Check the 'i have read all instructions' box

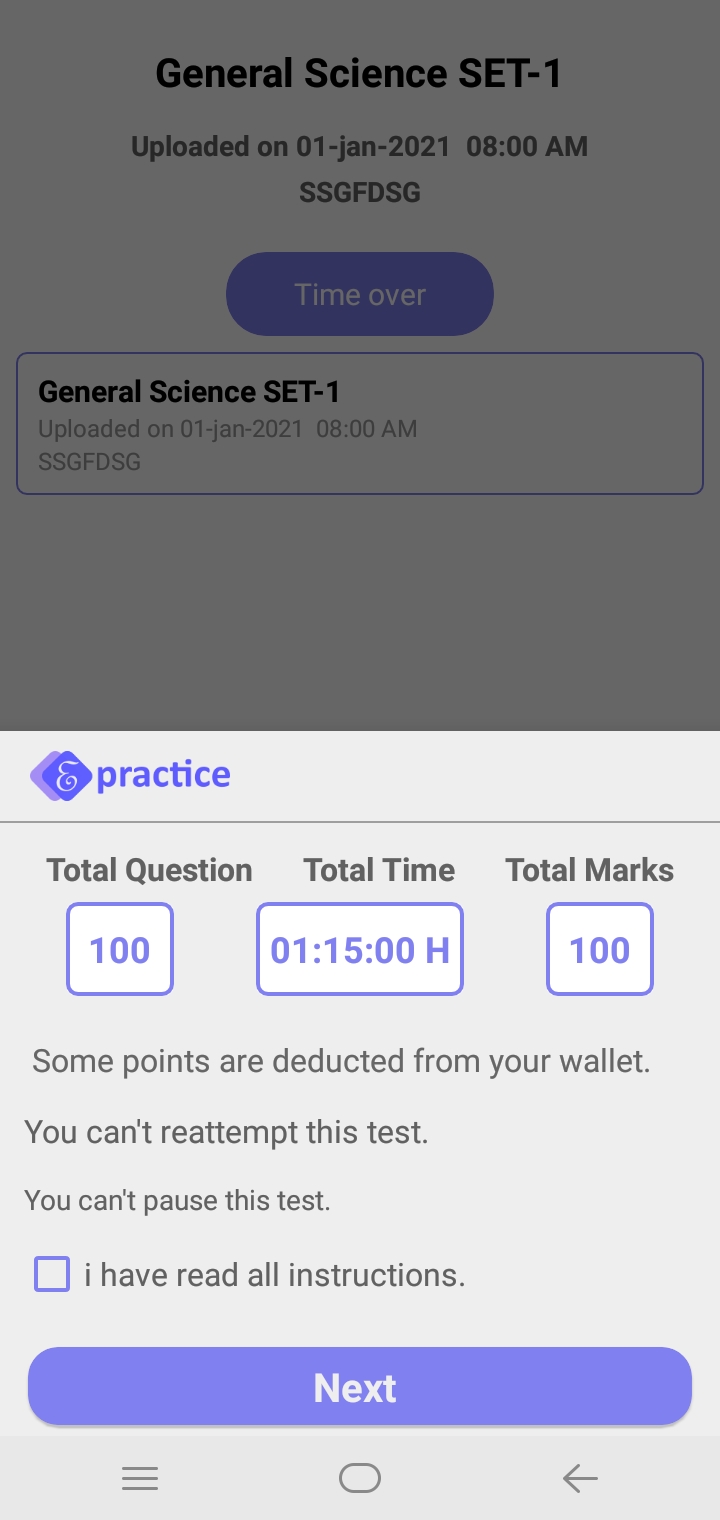point(52,1275)
